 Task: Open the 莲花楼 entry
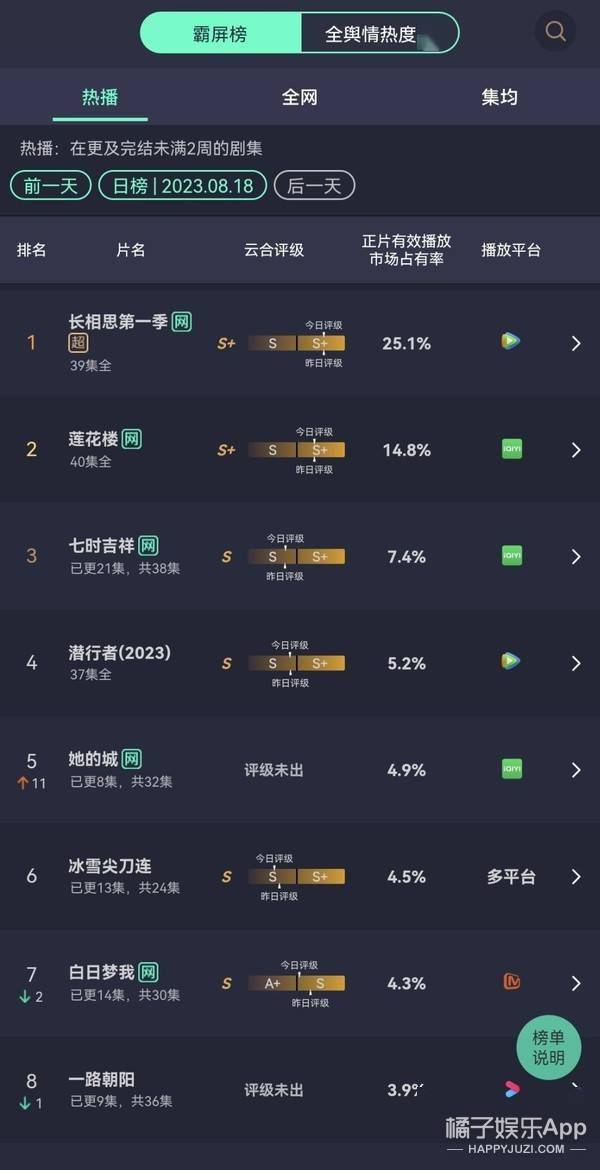pyautogui.click(x=300, y=450)
